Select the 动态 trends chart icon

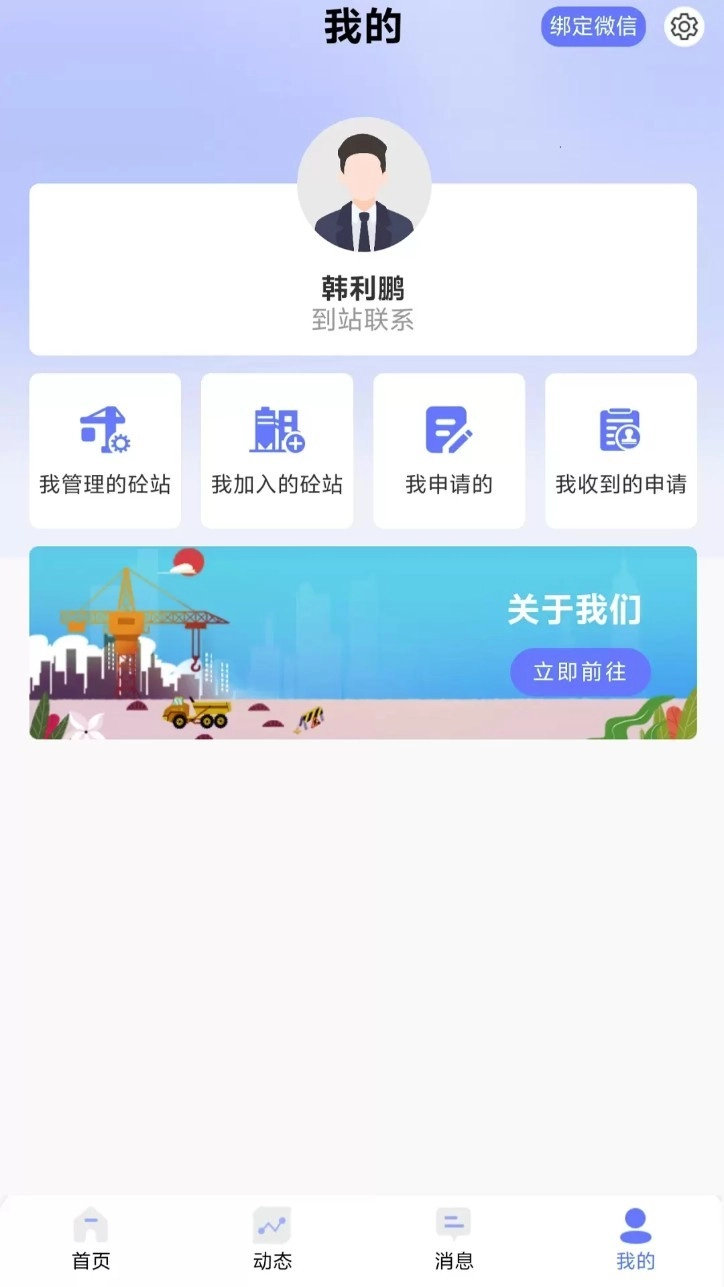pos(272,1222)
